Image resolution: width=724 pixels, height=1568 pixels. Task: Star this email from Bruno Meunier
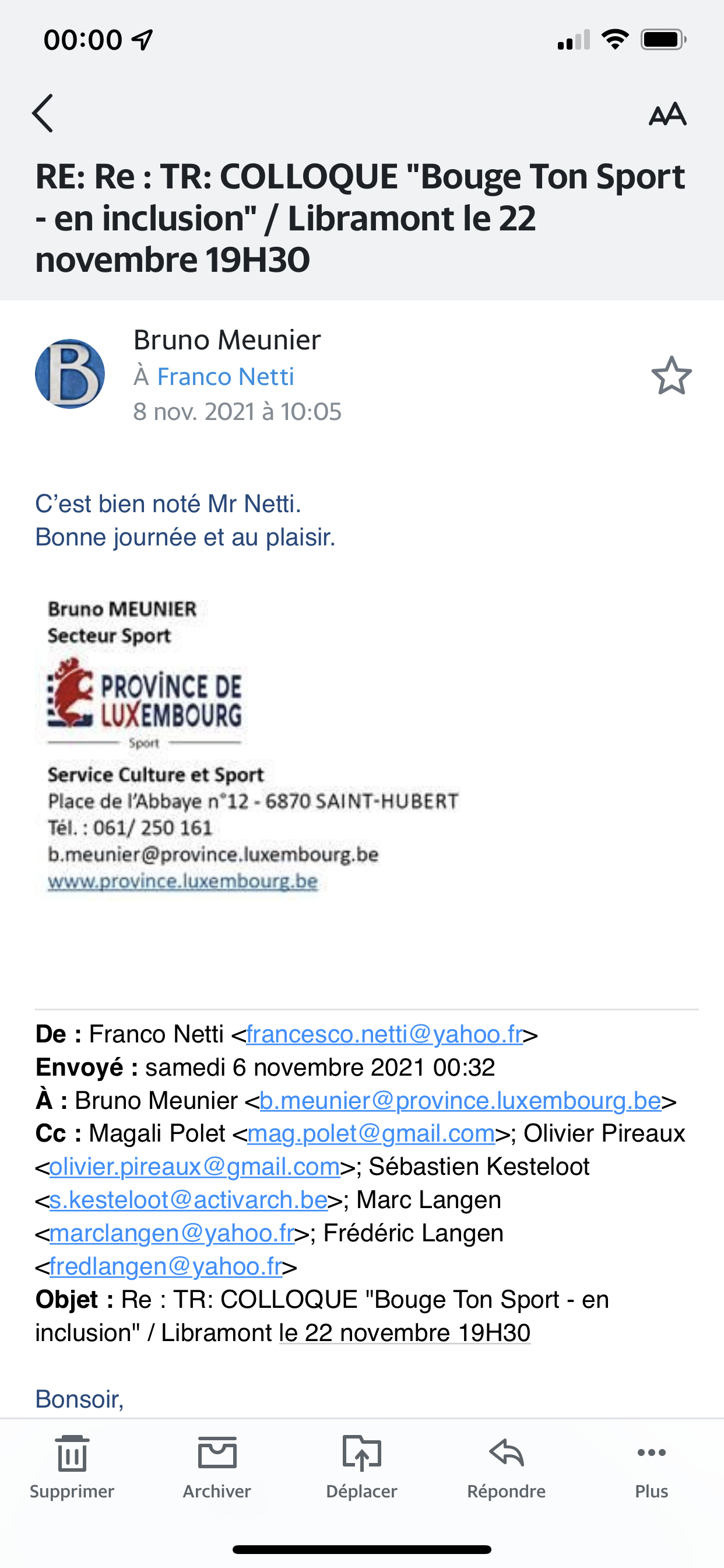tap(672, 376)
